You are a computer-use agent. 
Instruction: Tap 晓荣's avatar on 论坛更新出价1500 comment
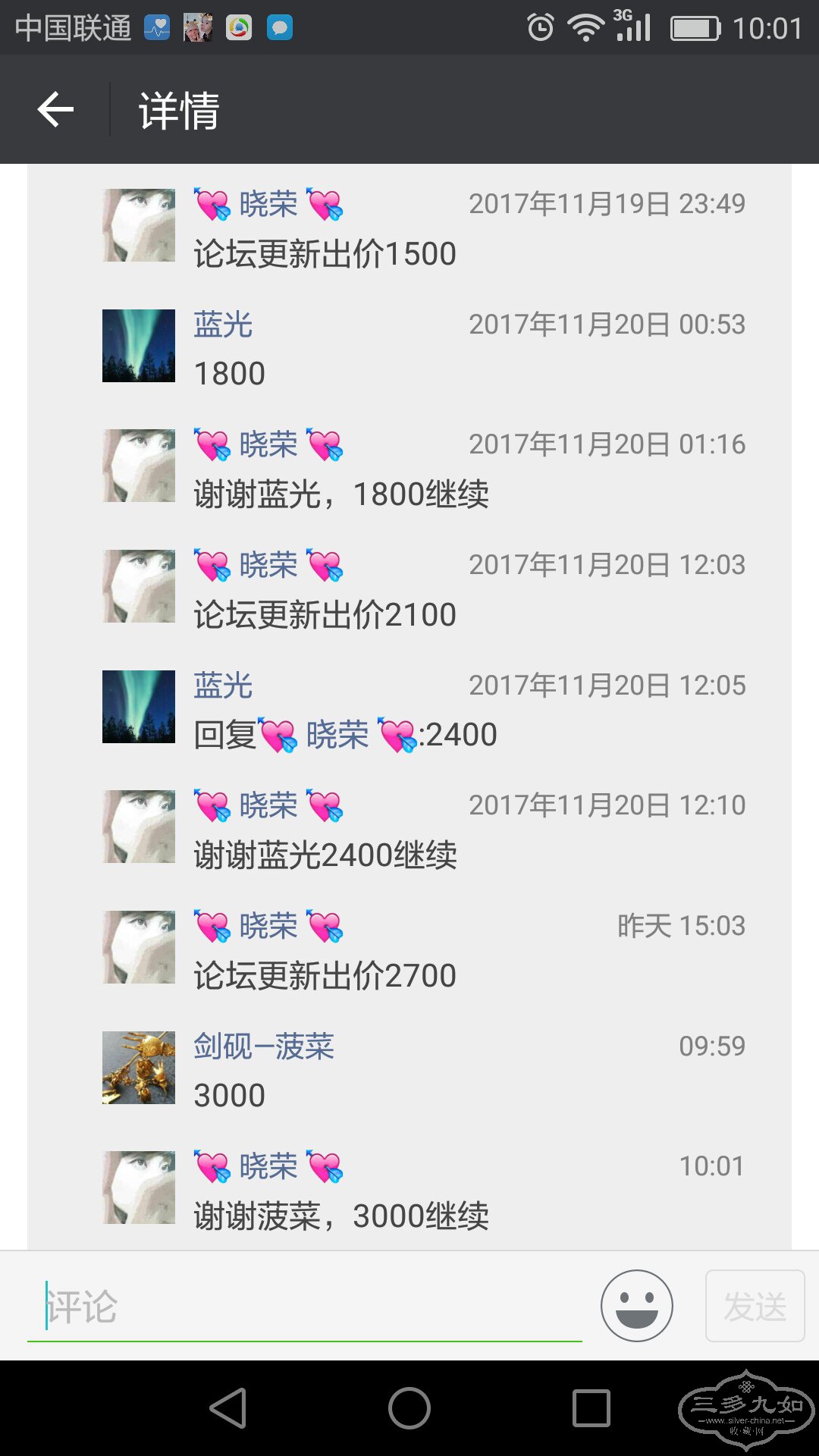(x=139, y=225)
